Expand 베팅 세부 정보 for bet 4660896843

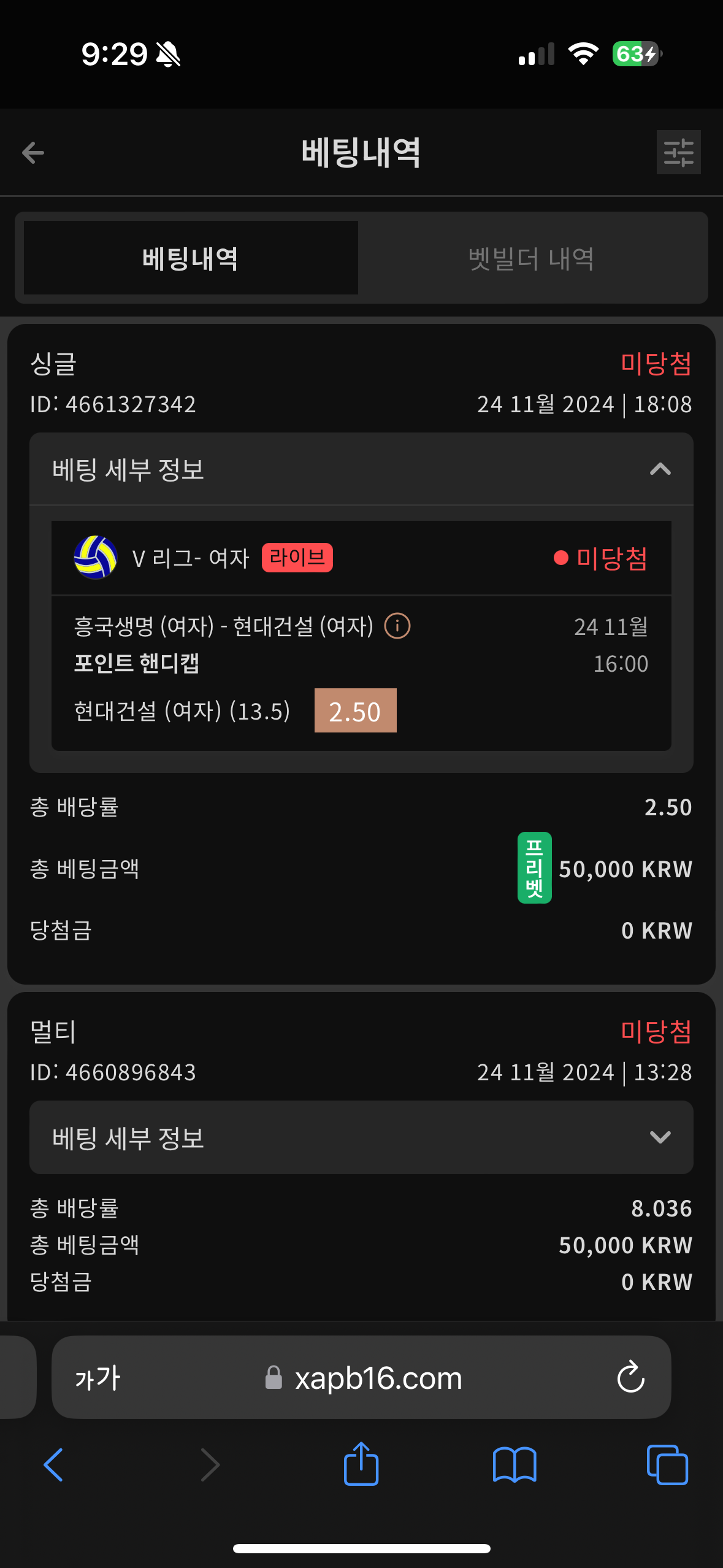pyautogui.click(x=660, y=1137)
